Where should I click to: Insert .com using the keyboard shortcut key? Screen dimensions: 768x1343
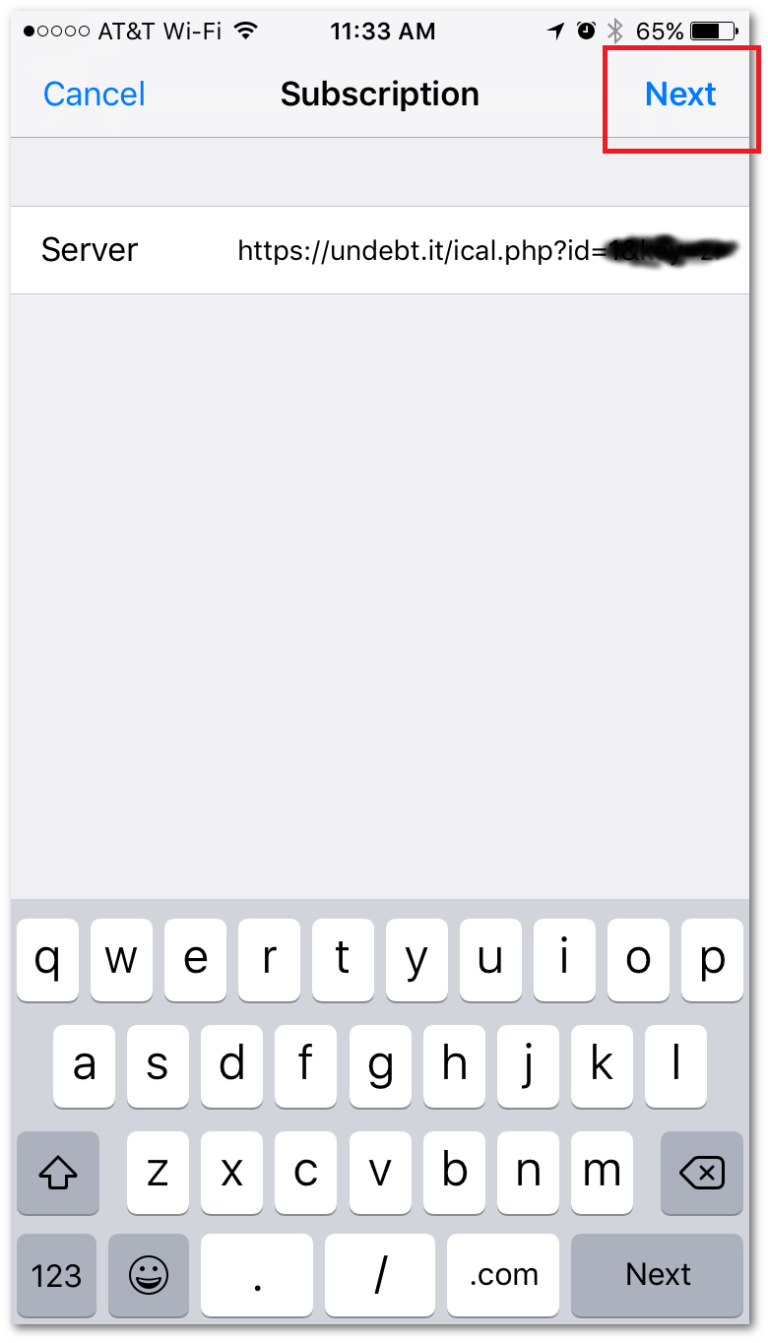point(503,1275)
